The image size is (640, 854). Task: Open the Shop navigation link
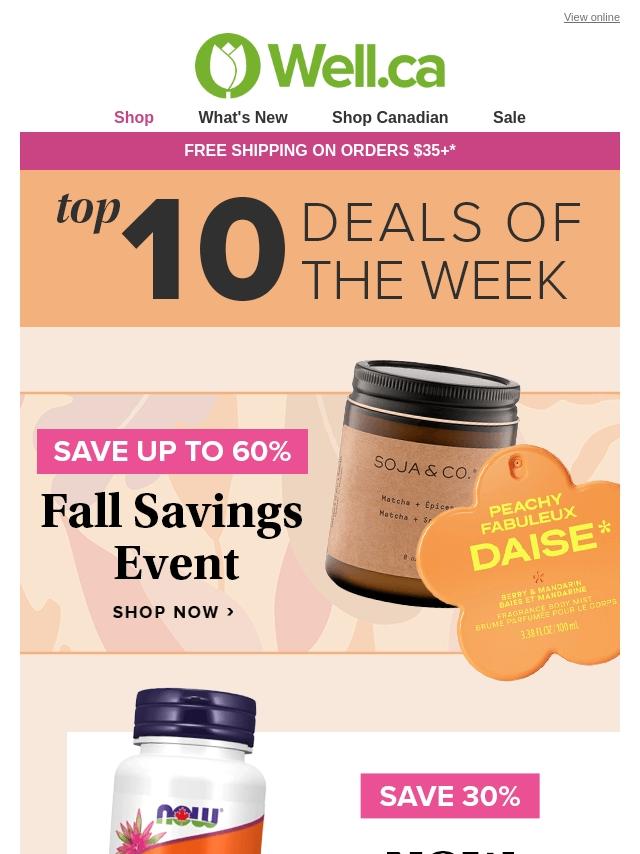pos(133,117)
